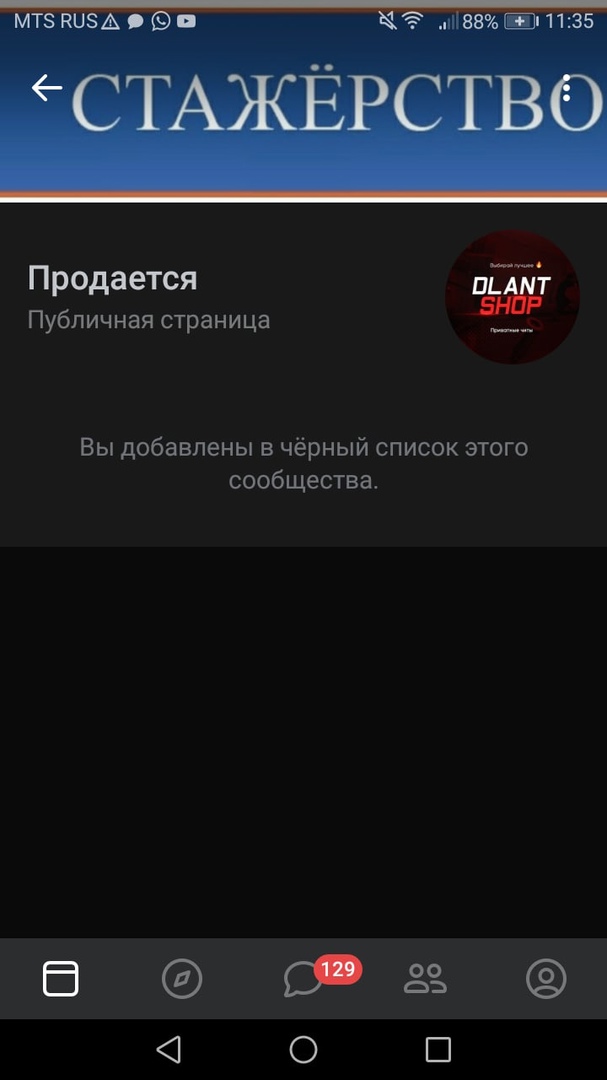Screen dimensions: 607x1080
Task: Go back using the header arrow
Action: [46, 88]
